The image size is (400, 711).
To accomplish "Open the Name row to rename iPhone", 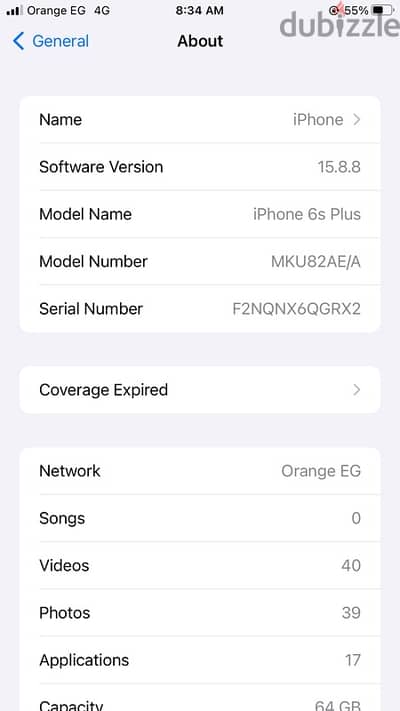I will (x=200, y=120).
